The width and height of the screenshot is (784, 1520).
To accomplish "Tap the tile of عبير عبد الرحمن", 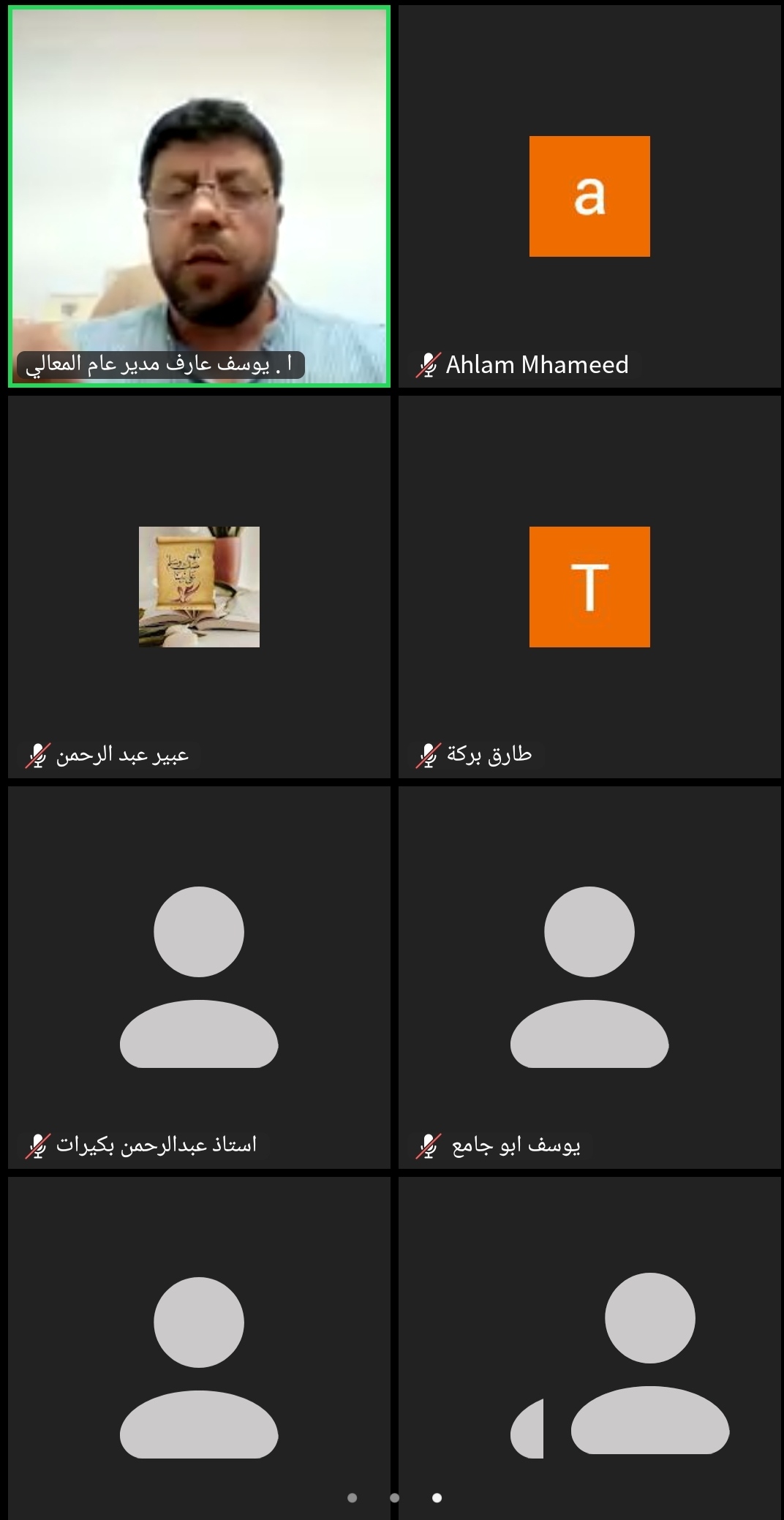I will point(199,587).
